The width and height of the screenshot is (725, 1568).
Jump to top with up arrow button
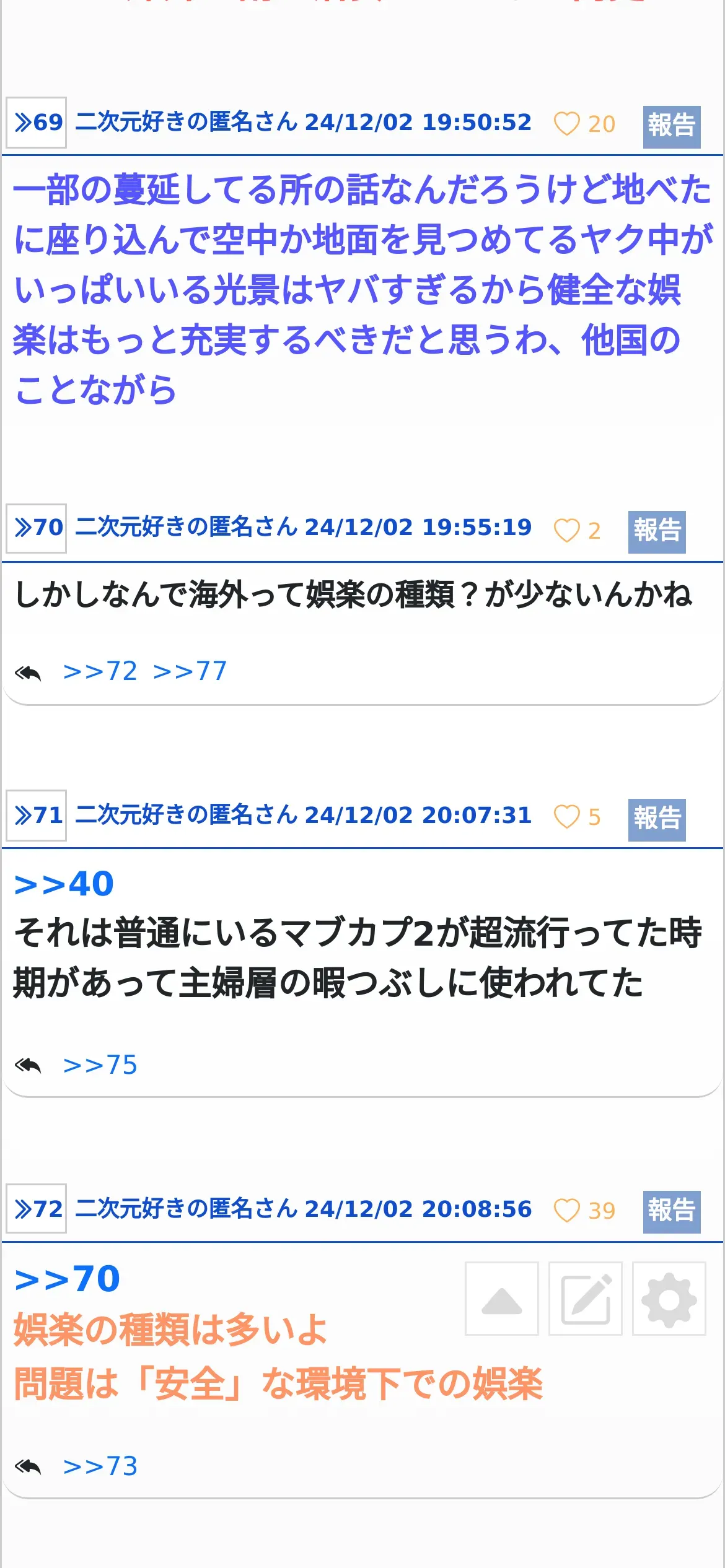tap(502, 1299)
